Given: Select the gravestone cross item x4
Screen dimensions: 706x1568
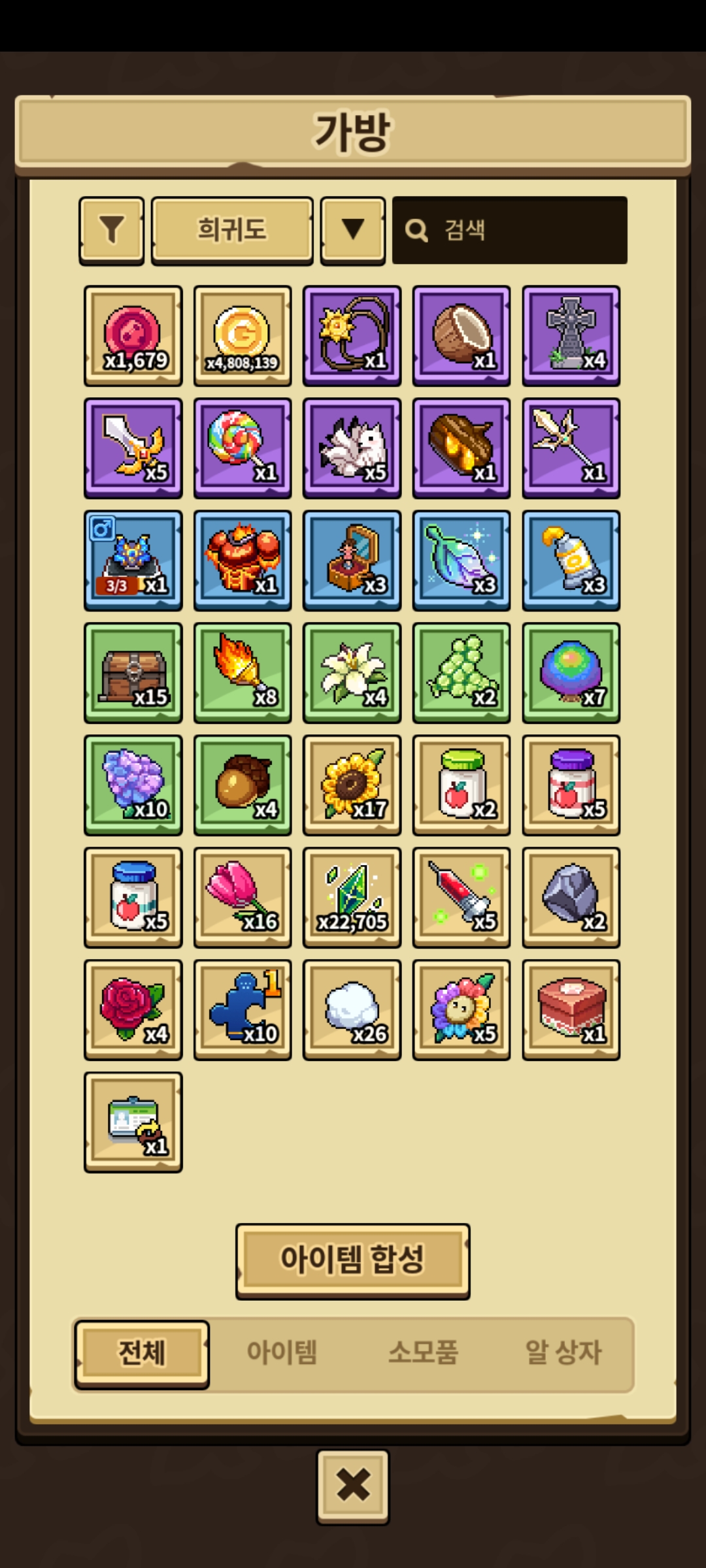Looking at the screenshot, I should (x=571, y=336).
